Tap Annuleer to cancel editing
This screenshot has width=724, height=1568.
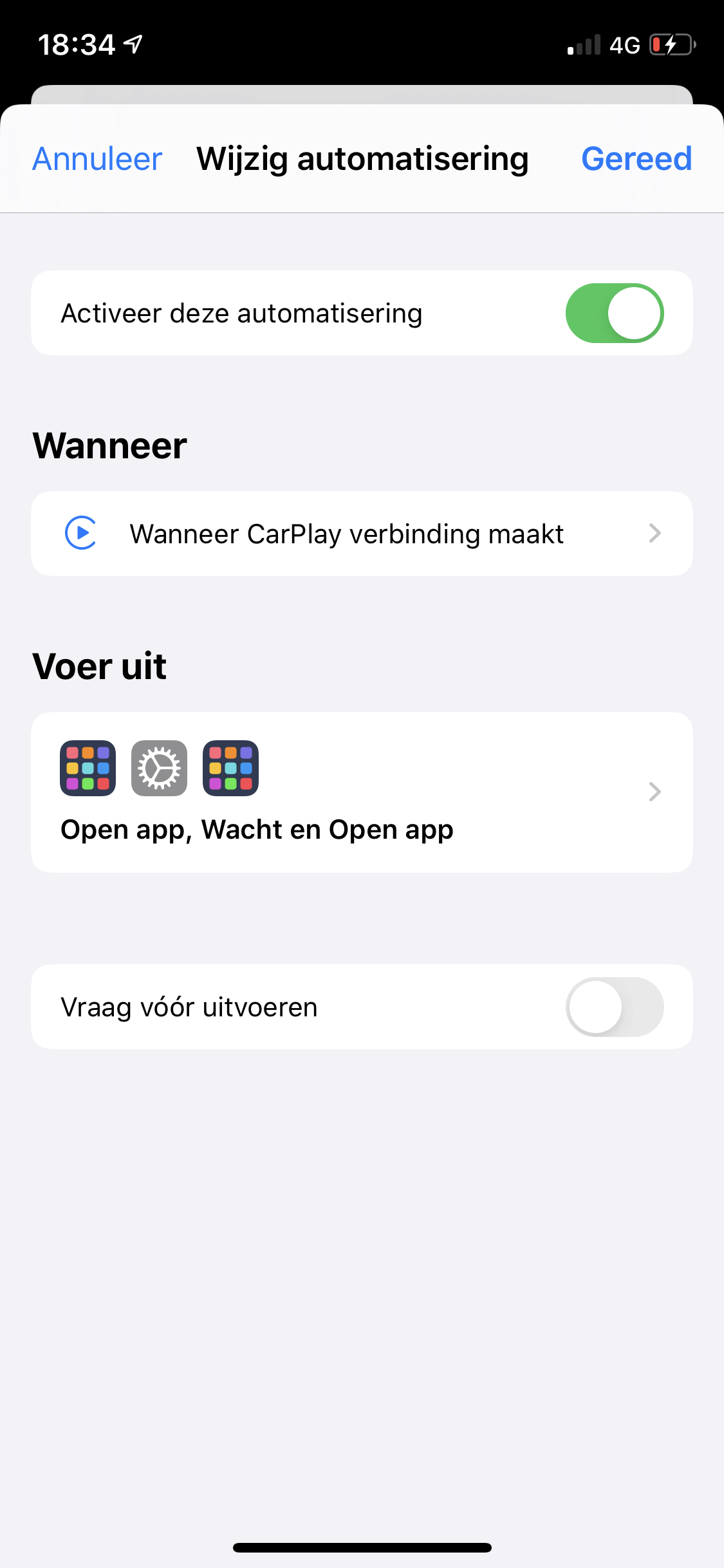(97, 159)
